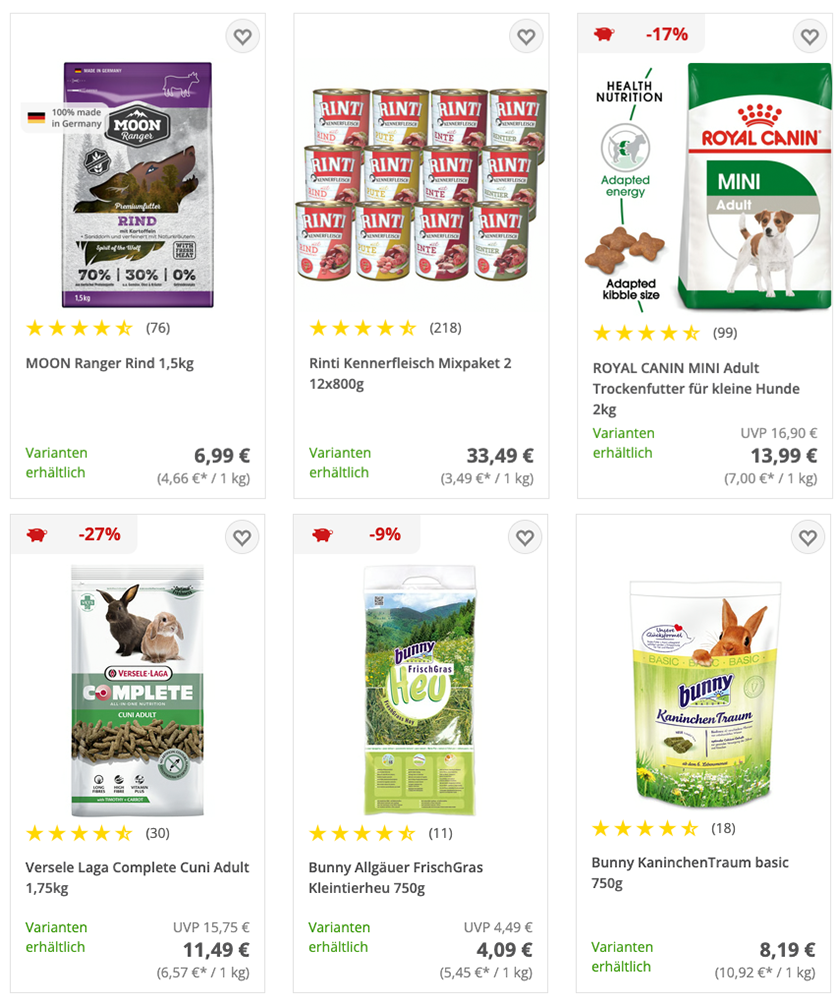Open MOON Ranger Rind 1,5kg product
840x1002 pixels.
coord(110,363)
